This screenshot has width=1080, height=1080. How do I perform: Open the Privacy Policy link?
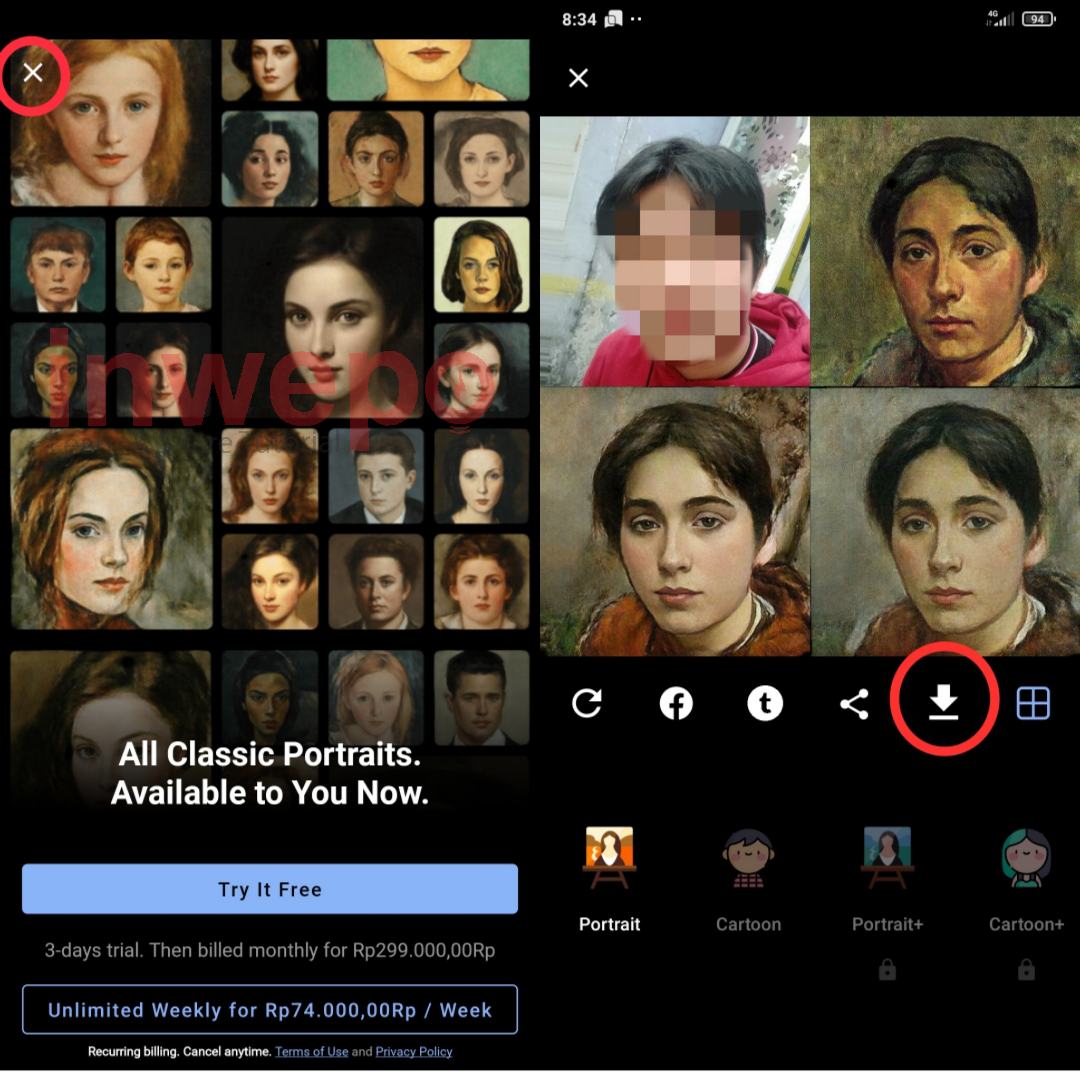click(x=414, y=1052)
